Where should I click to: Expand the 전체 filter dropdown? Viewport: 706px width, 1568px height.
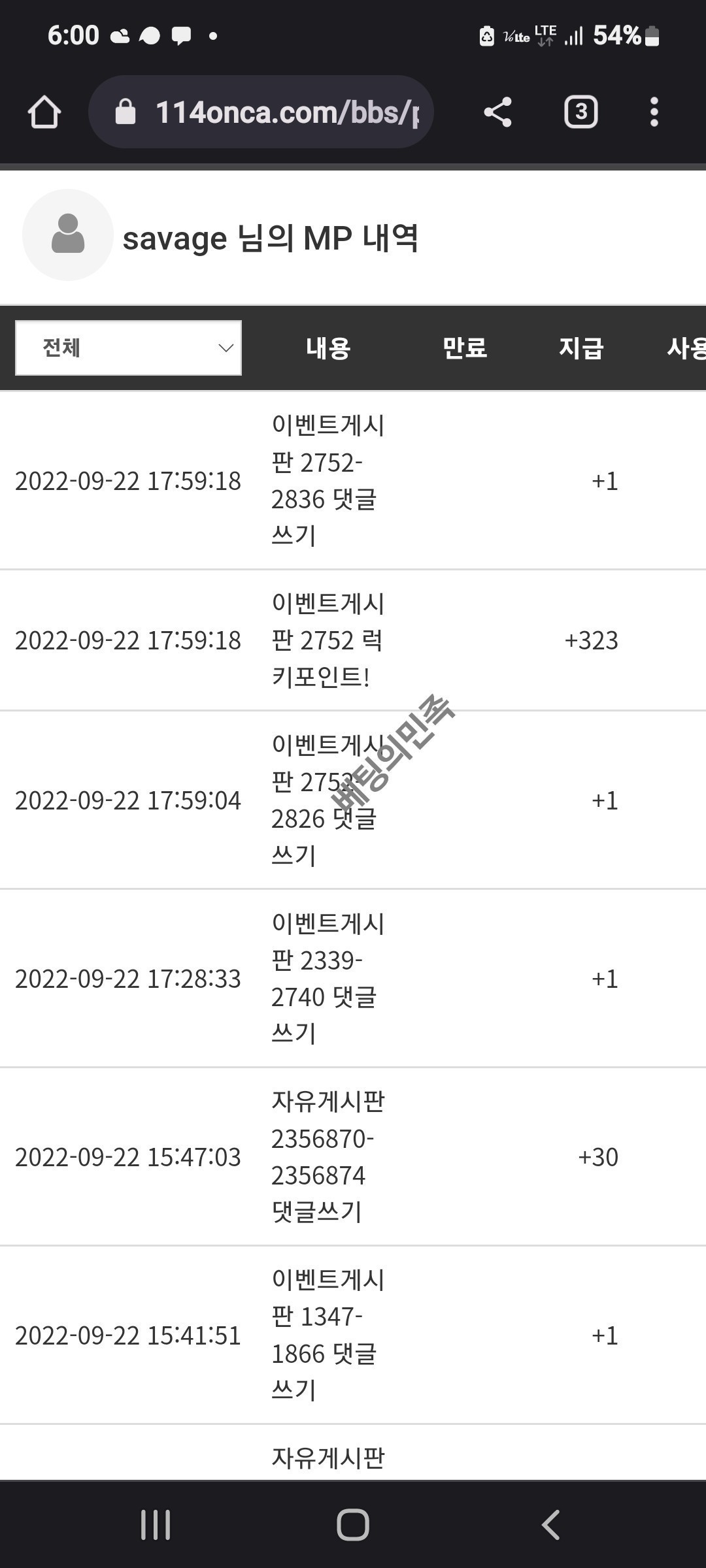[129, 348]
